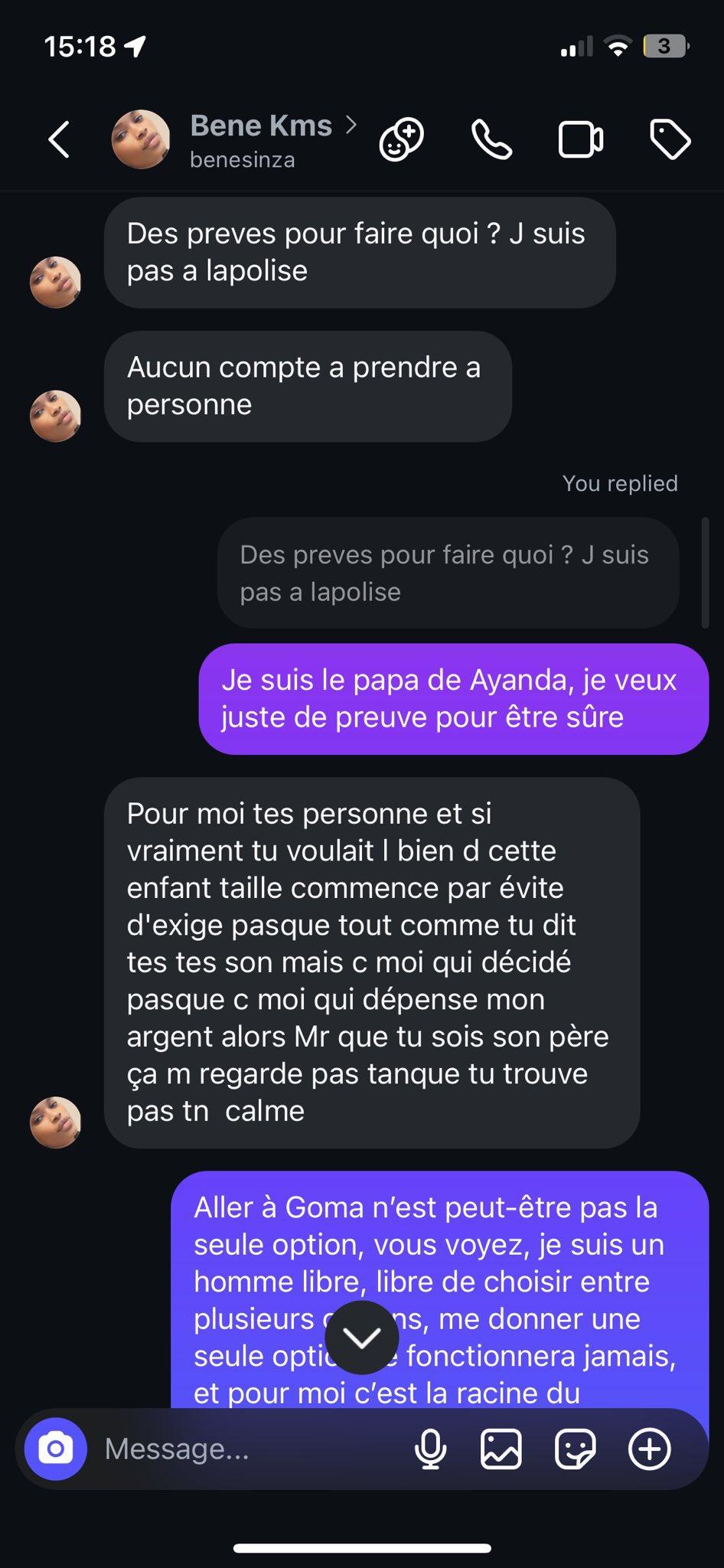The image size is (724, 1568).
Task: Open more options plus button
Action: 649,1449
